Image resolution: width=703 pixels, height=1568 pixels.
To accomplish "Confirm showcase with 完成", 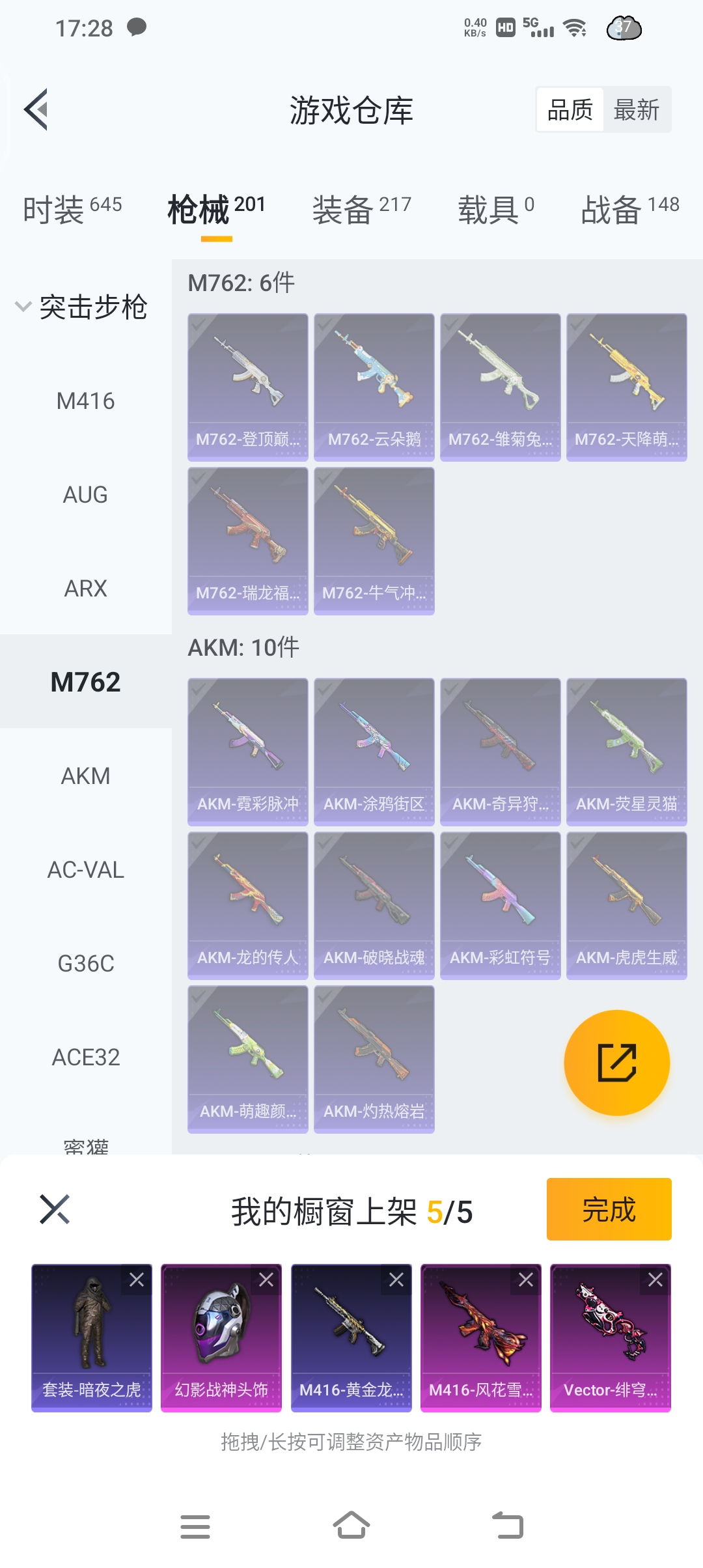I will click(609, 1209).
